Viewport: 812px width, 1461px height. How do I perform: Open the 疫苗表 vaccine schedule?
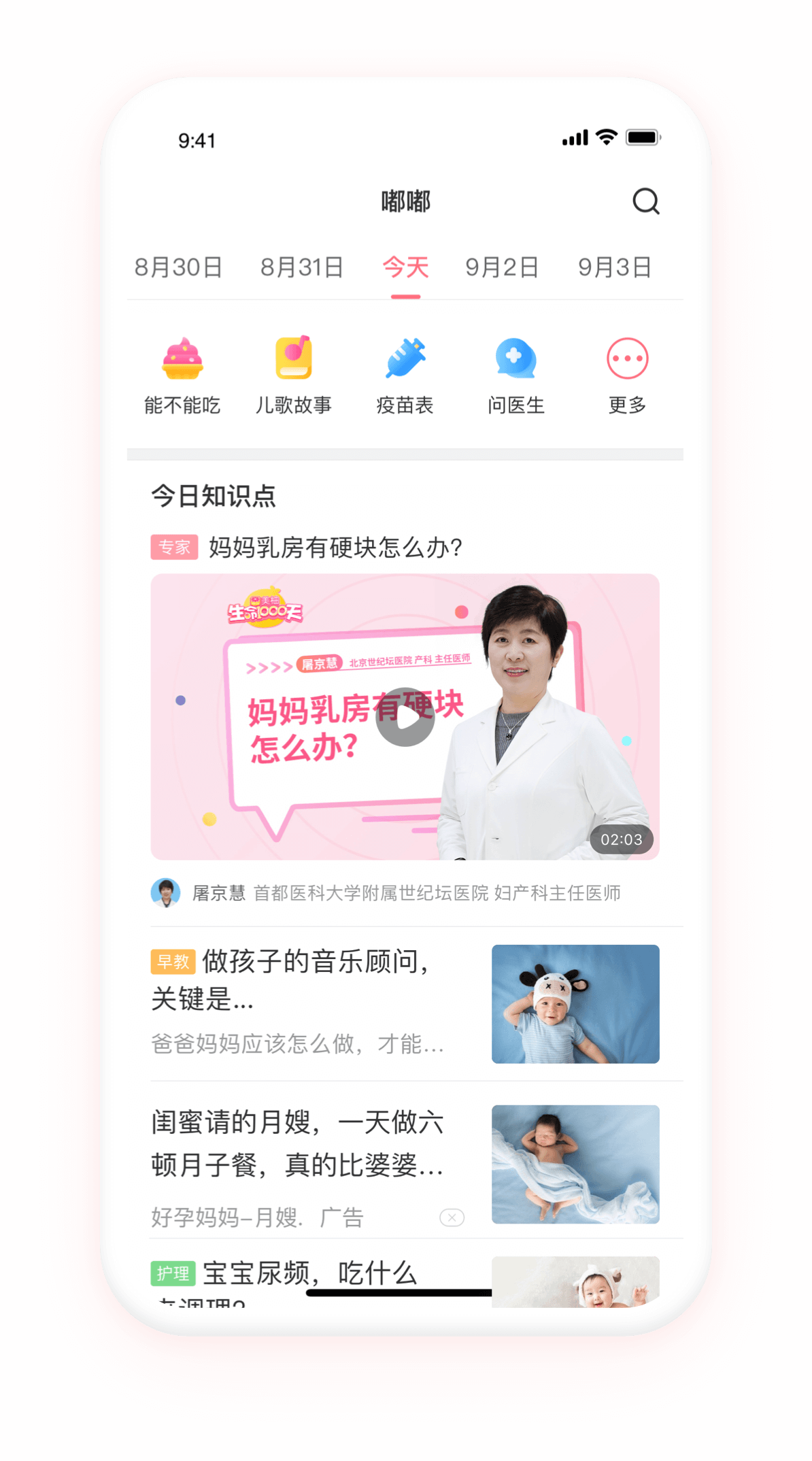(x=405, y=375)
